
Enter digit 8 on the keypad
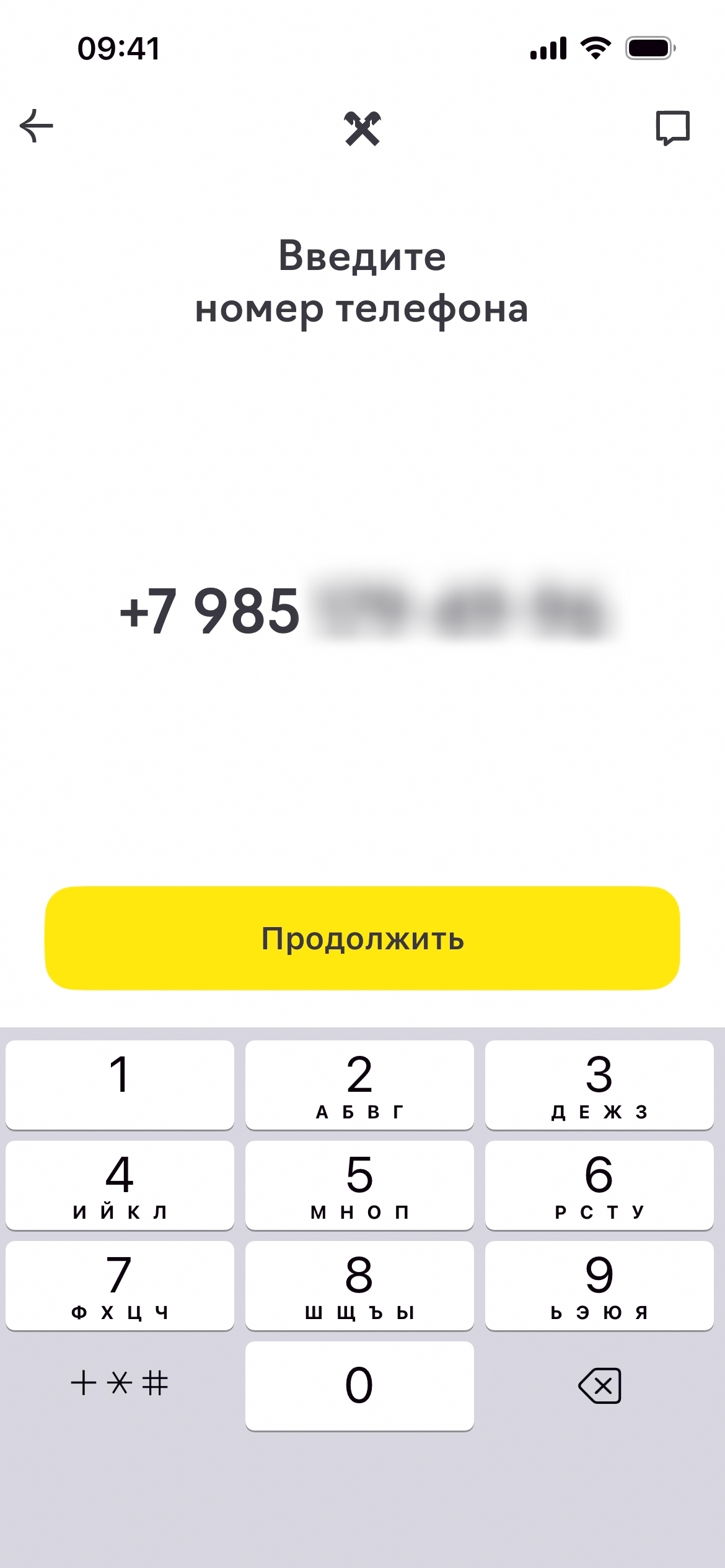click(359, 1285)
